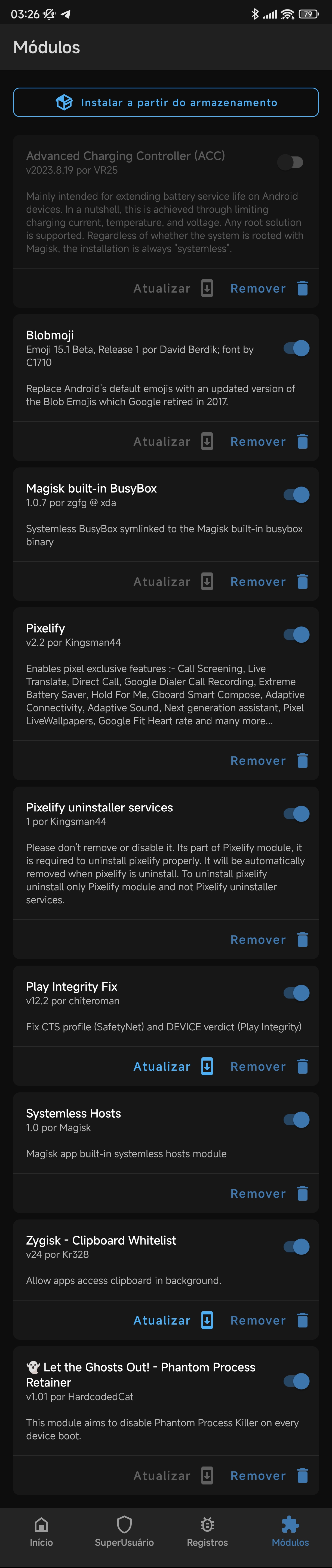Viewport: 332px width, 1568px height.
Task: Switch off Systemless Hosts
Action: pyautogui.click(x=296, y=1119)
